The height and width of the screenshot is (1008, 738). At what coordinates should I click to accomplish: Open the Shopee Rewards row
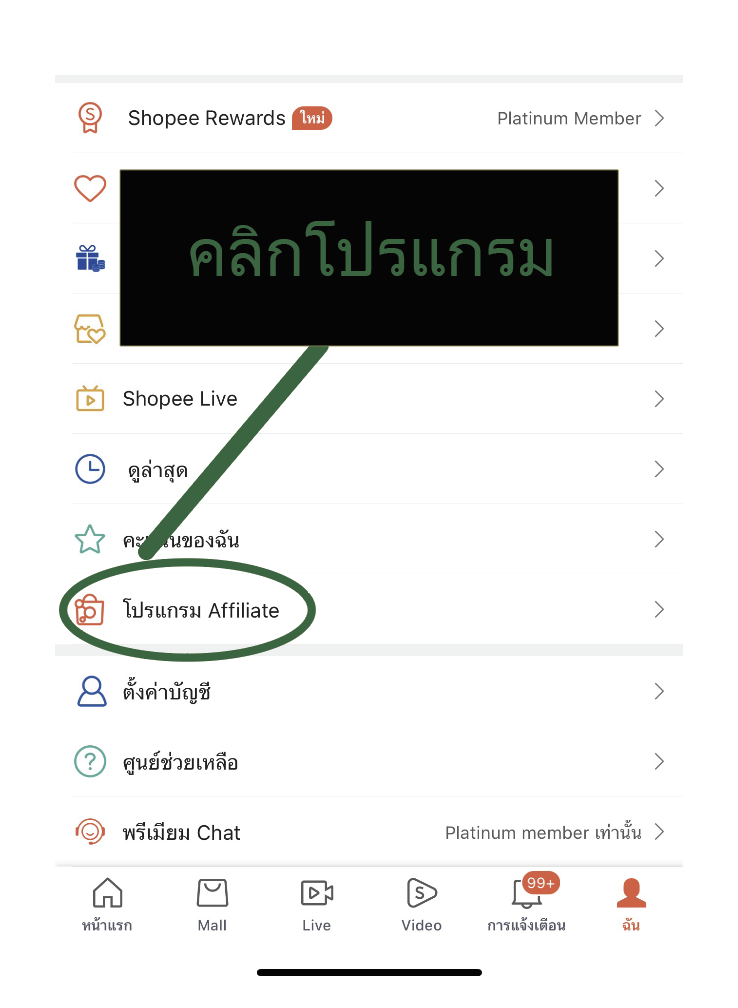coord(368,118)
